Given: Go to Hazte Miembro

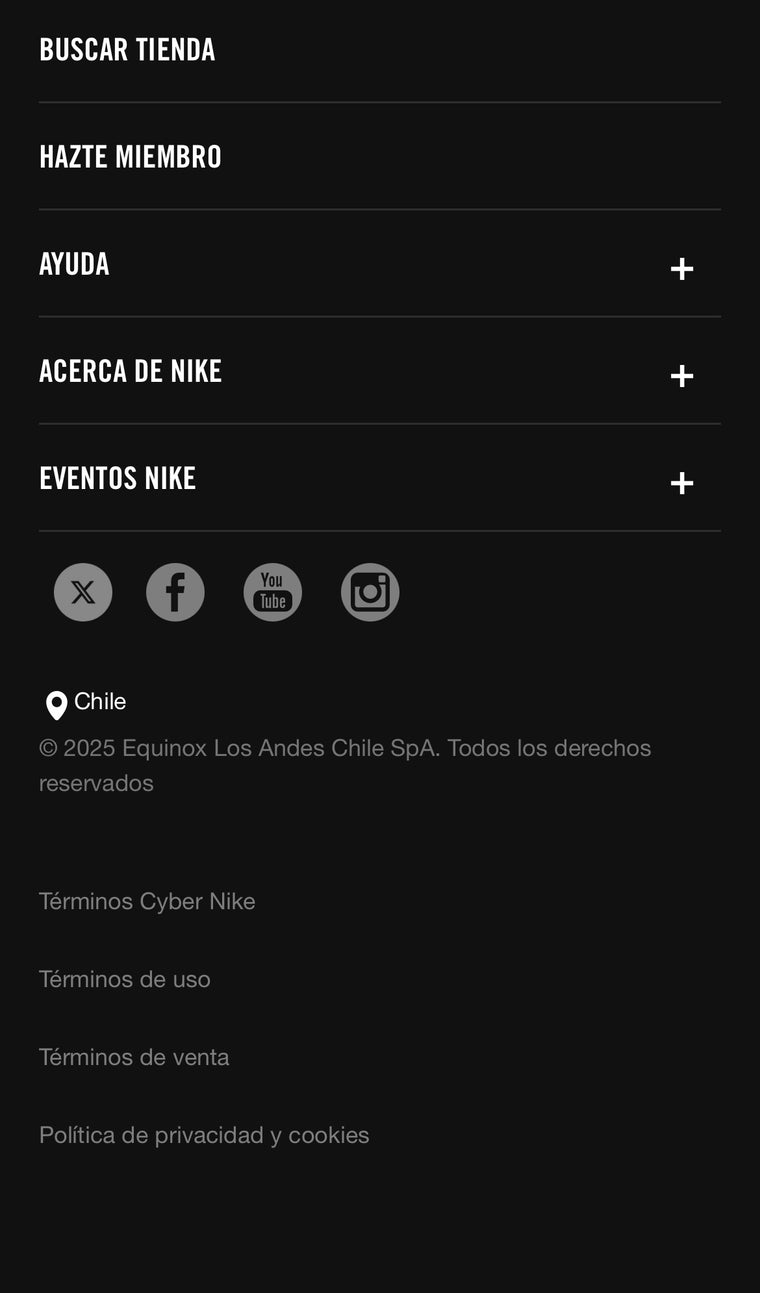Looking at the screenshot, I should tap(130, 157).
